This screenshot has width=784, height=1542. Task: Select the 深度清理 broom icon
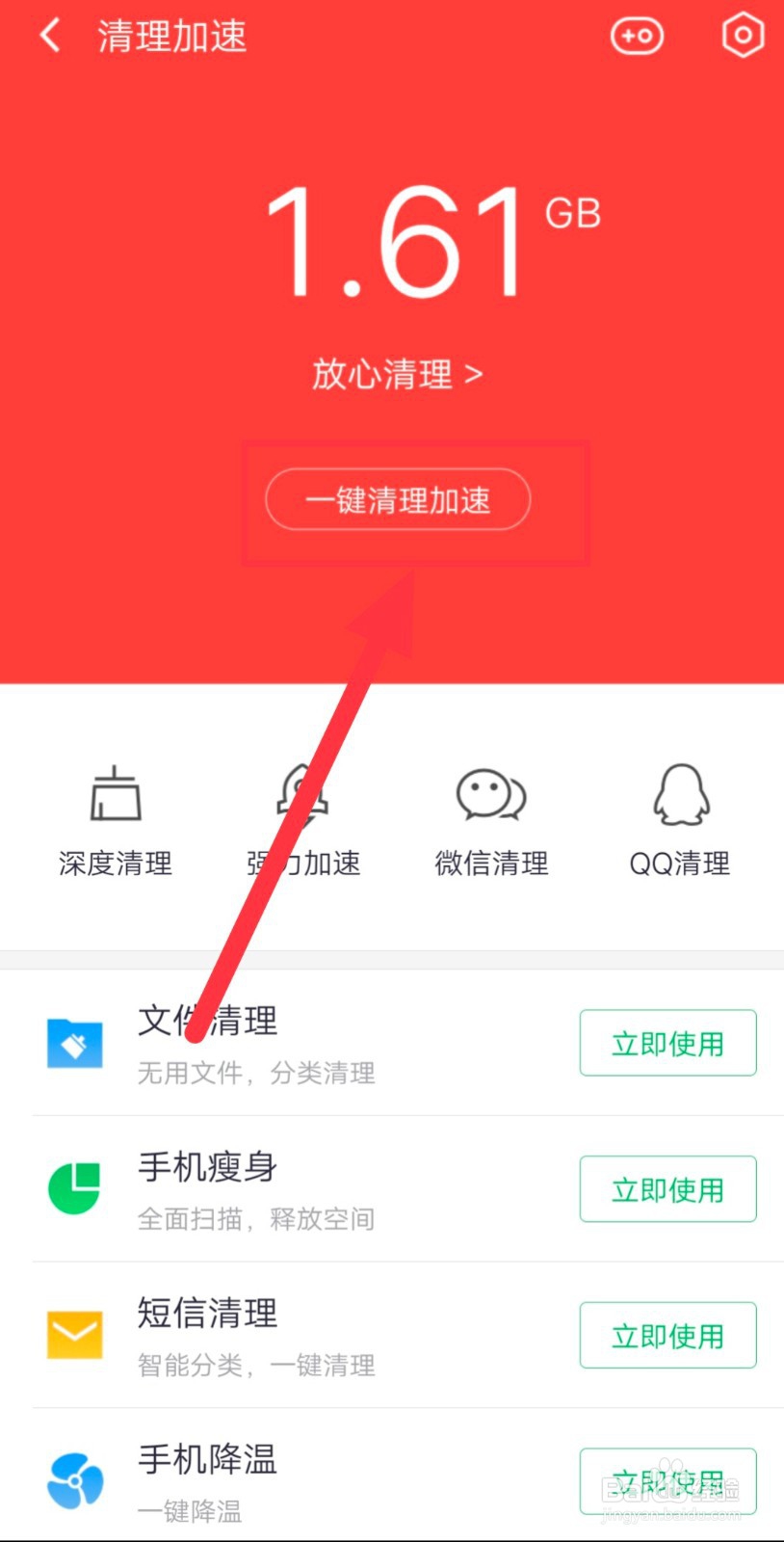click(115, 793)
